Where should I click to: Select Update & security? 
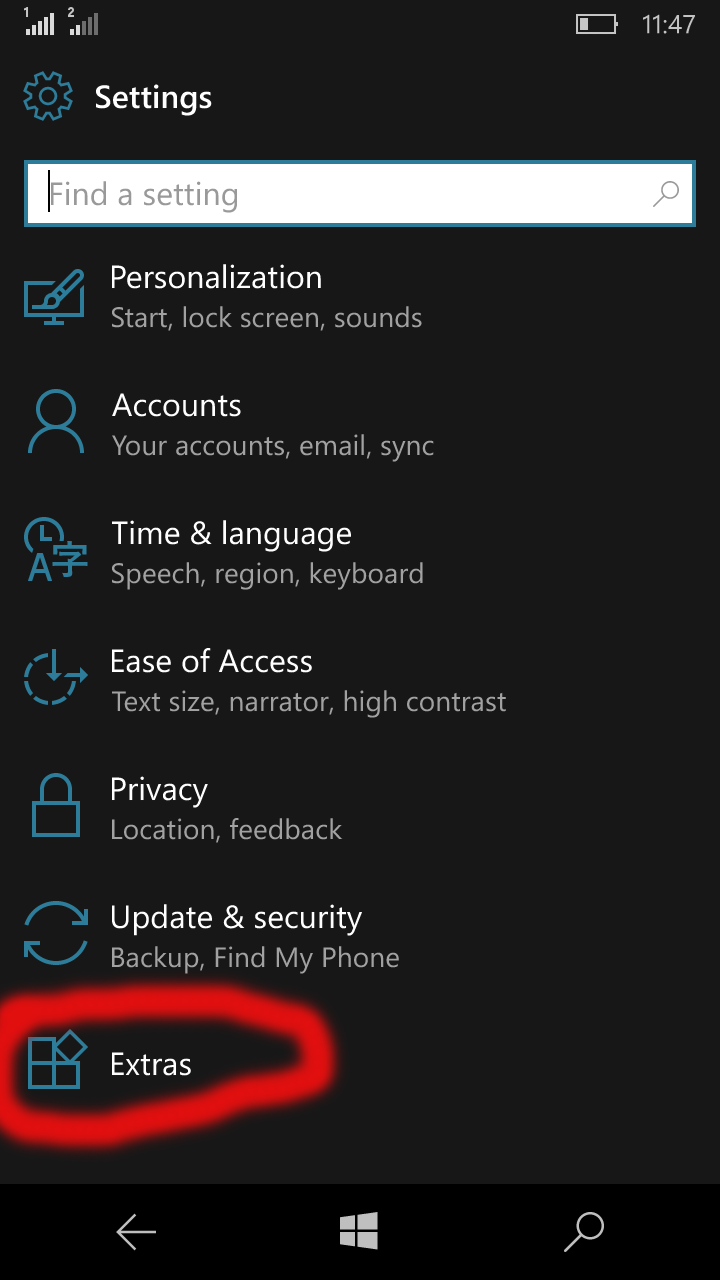(x=236, y=936)
